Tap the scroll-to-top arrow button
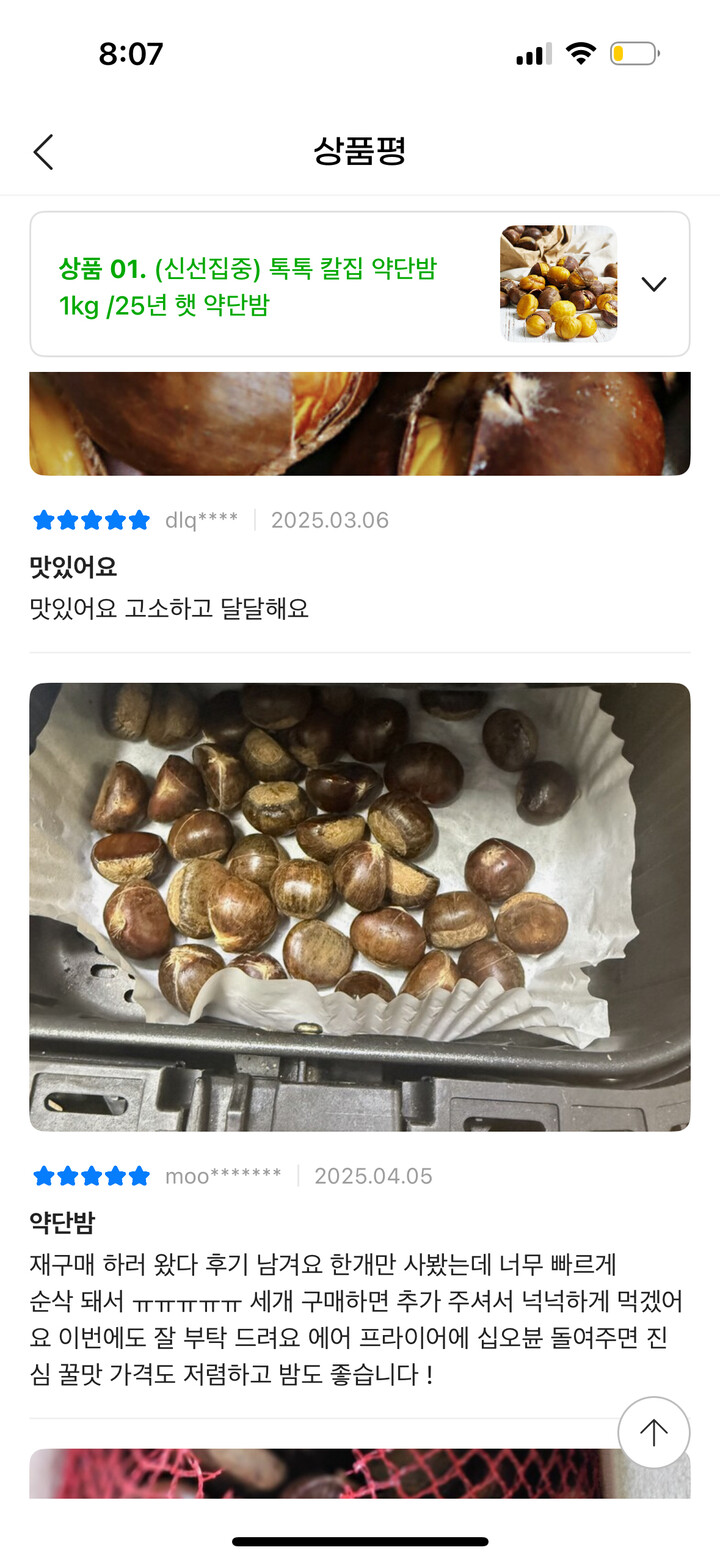The image size is (720, 1561). [x=653, y=1432]
